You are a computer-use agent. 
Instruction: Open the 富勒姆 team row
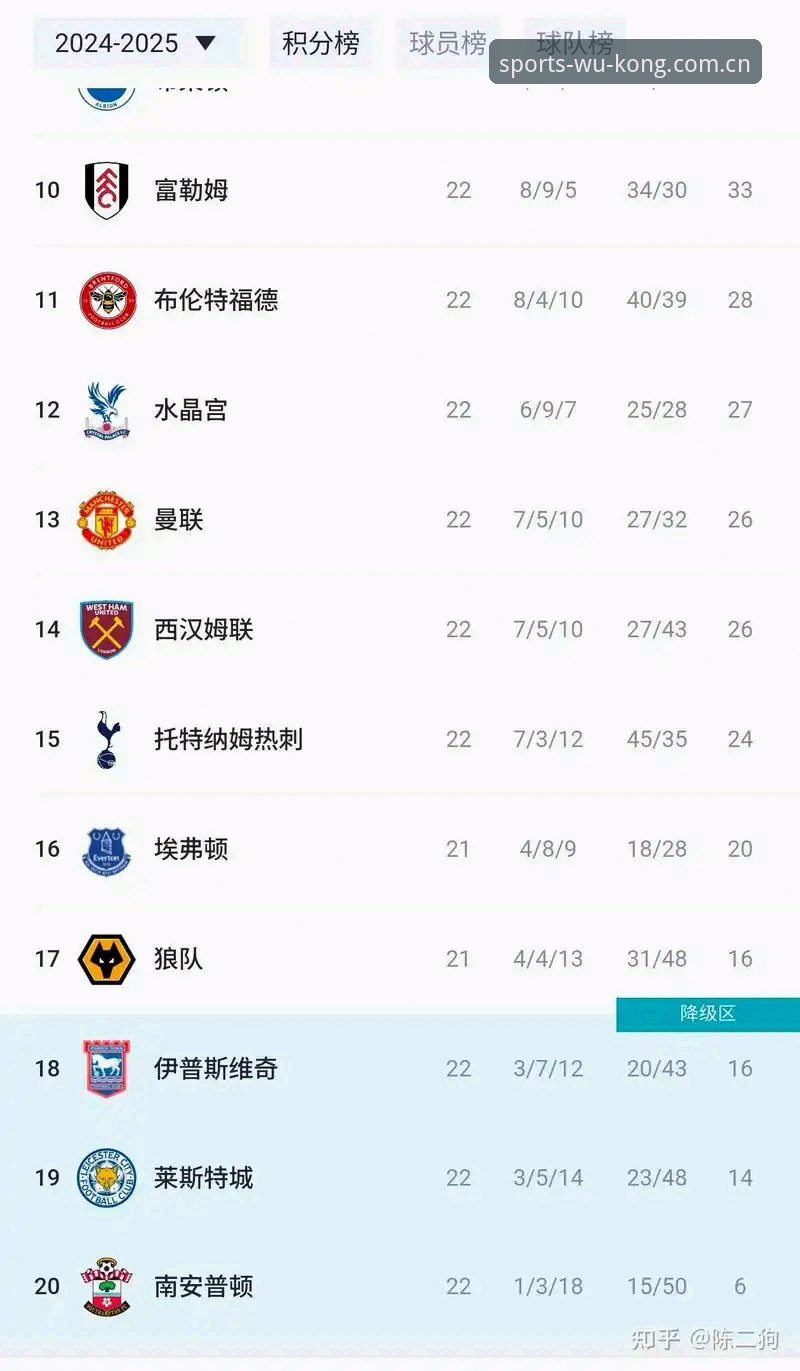pos(400,190)
